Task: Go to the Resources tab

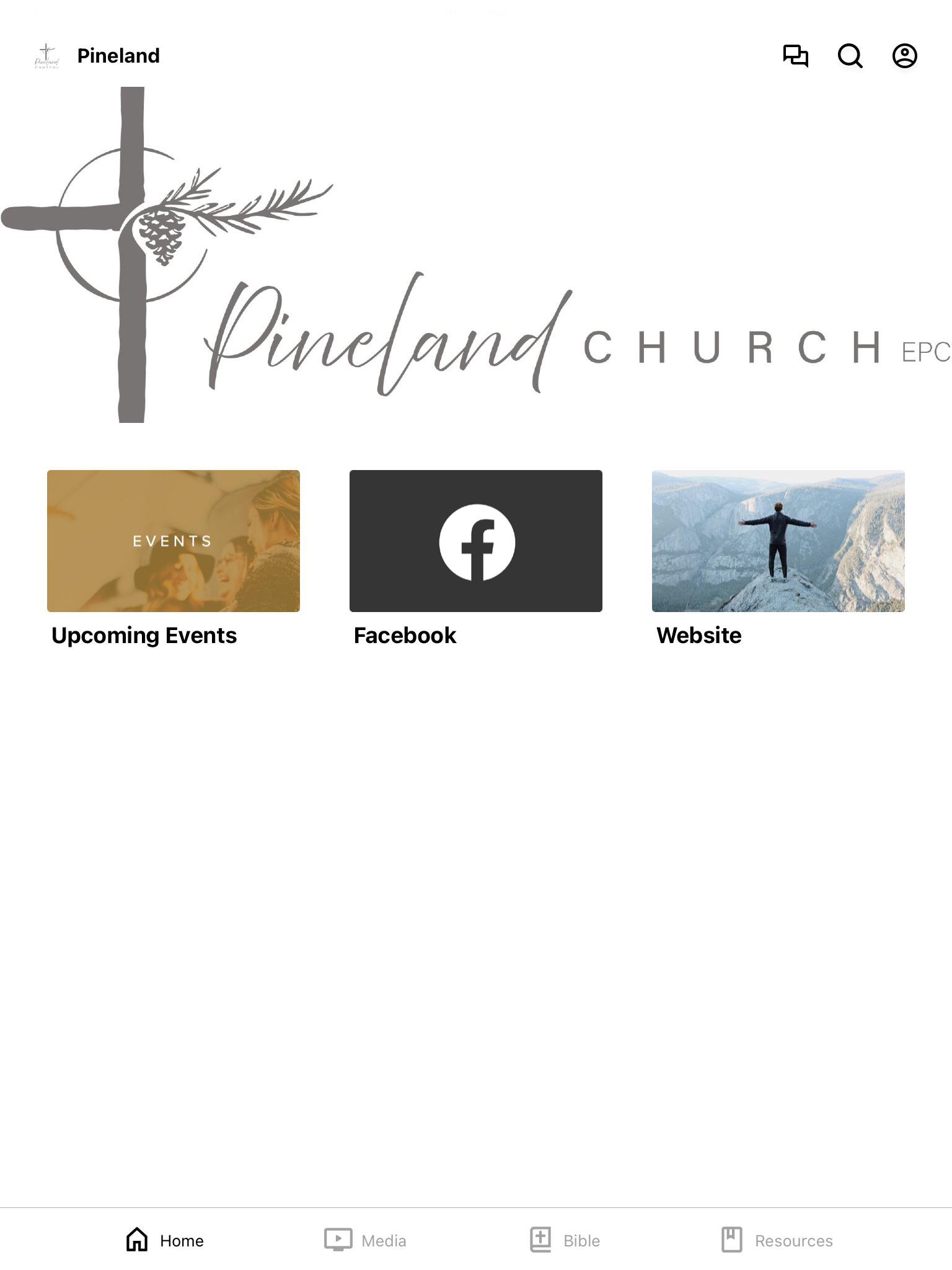Action: coord(777,1240)
